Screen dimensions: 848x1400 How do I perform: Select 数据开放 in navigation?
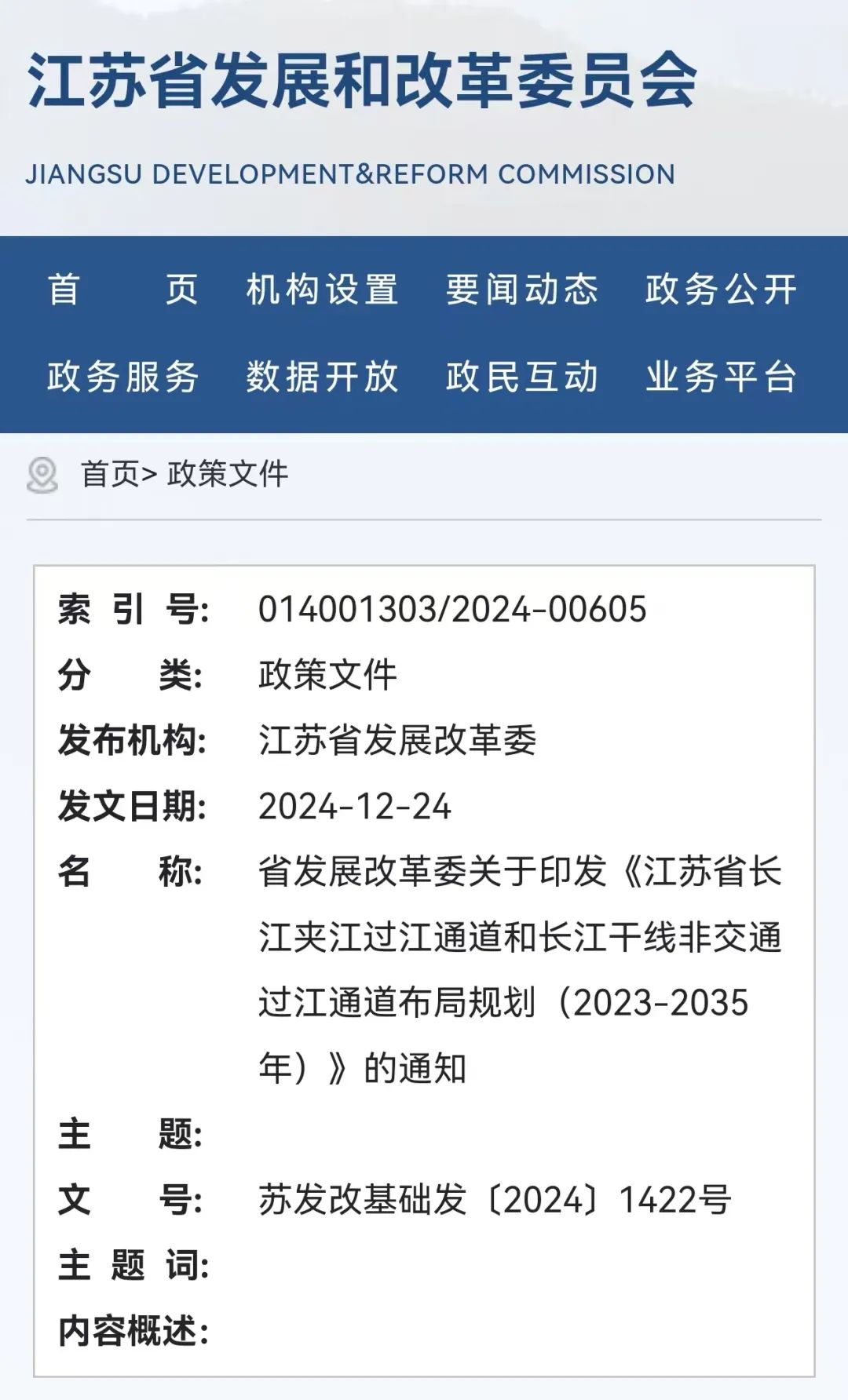point(322,377)
